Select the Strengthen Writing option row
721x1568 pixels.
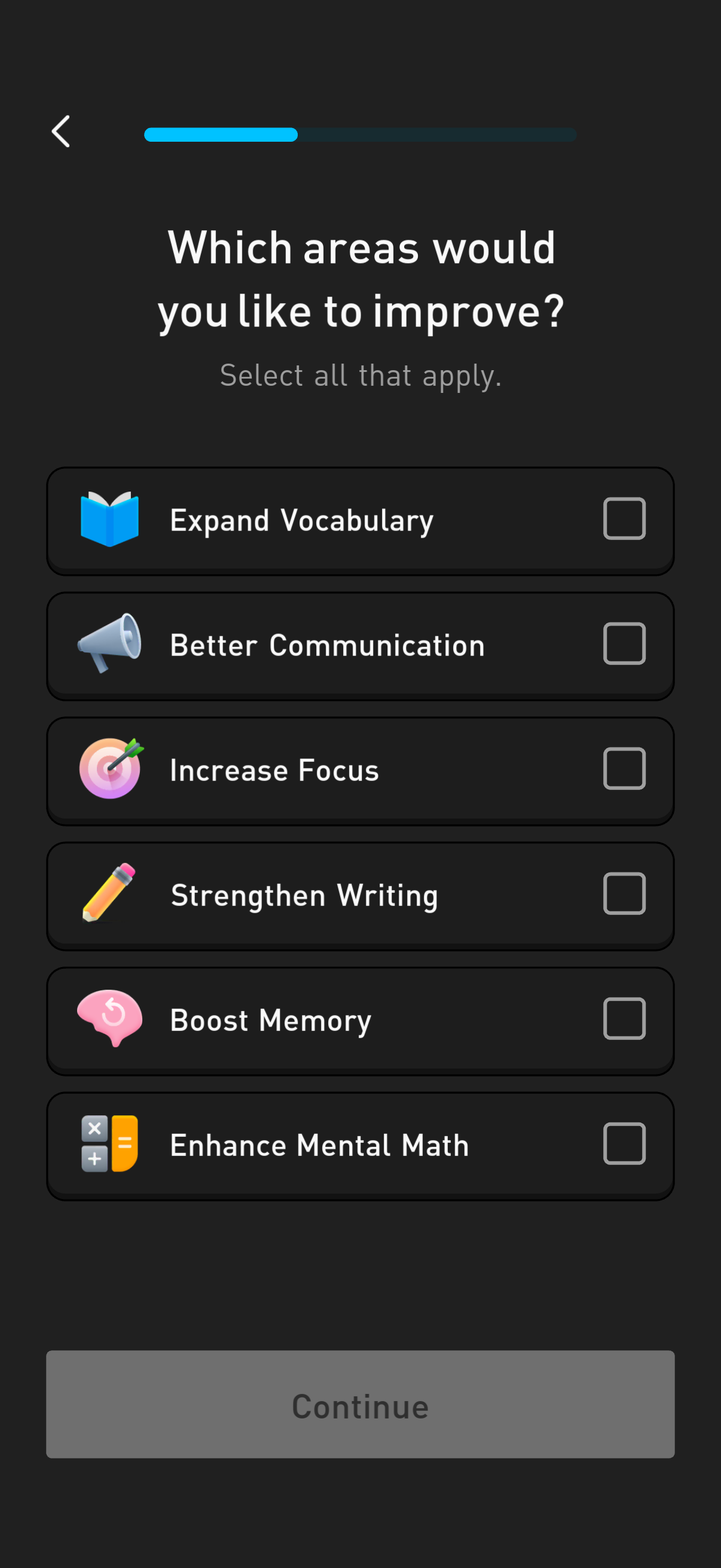click(360, 894)
